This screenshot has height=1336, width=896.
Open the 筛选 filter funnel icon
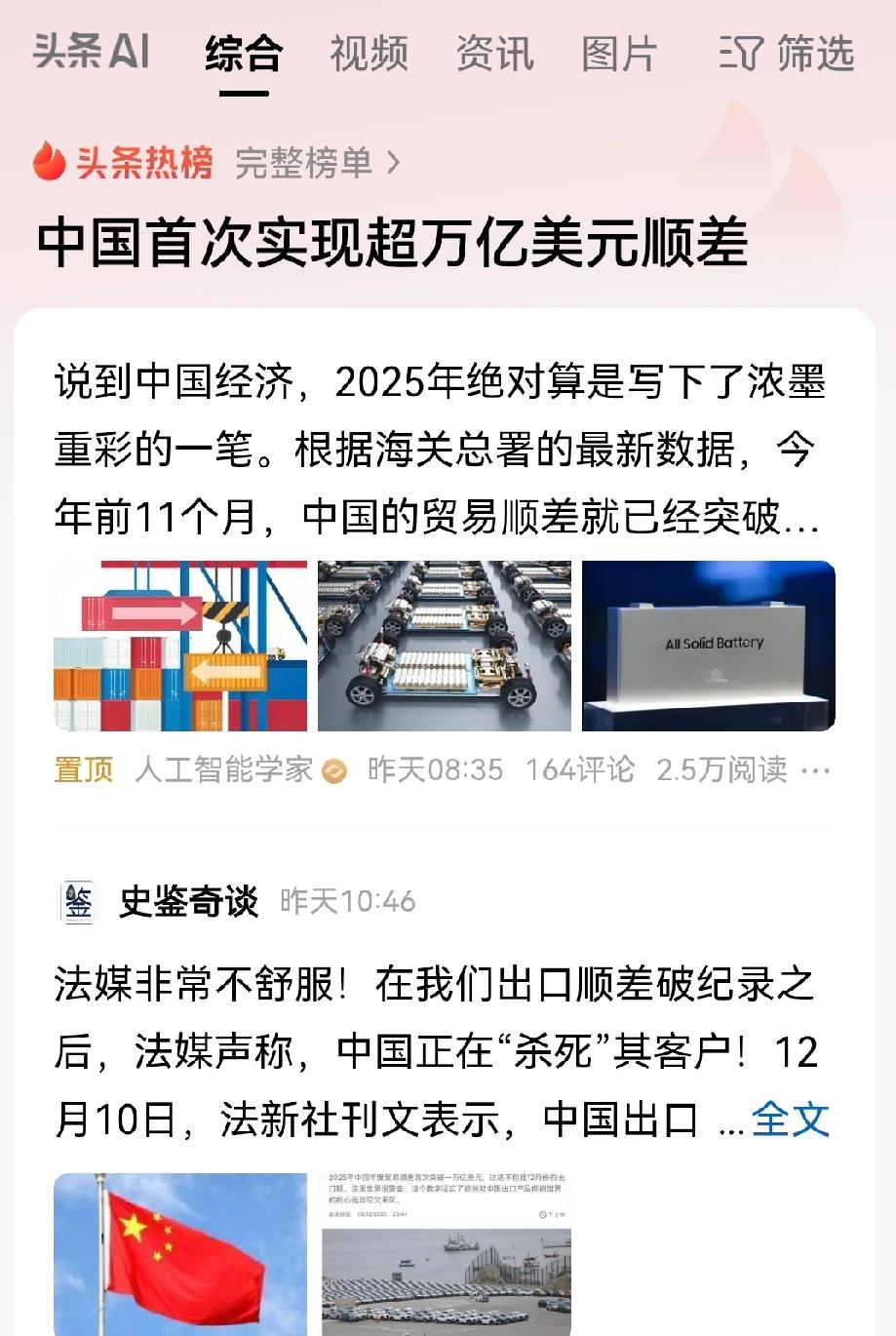743,56
